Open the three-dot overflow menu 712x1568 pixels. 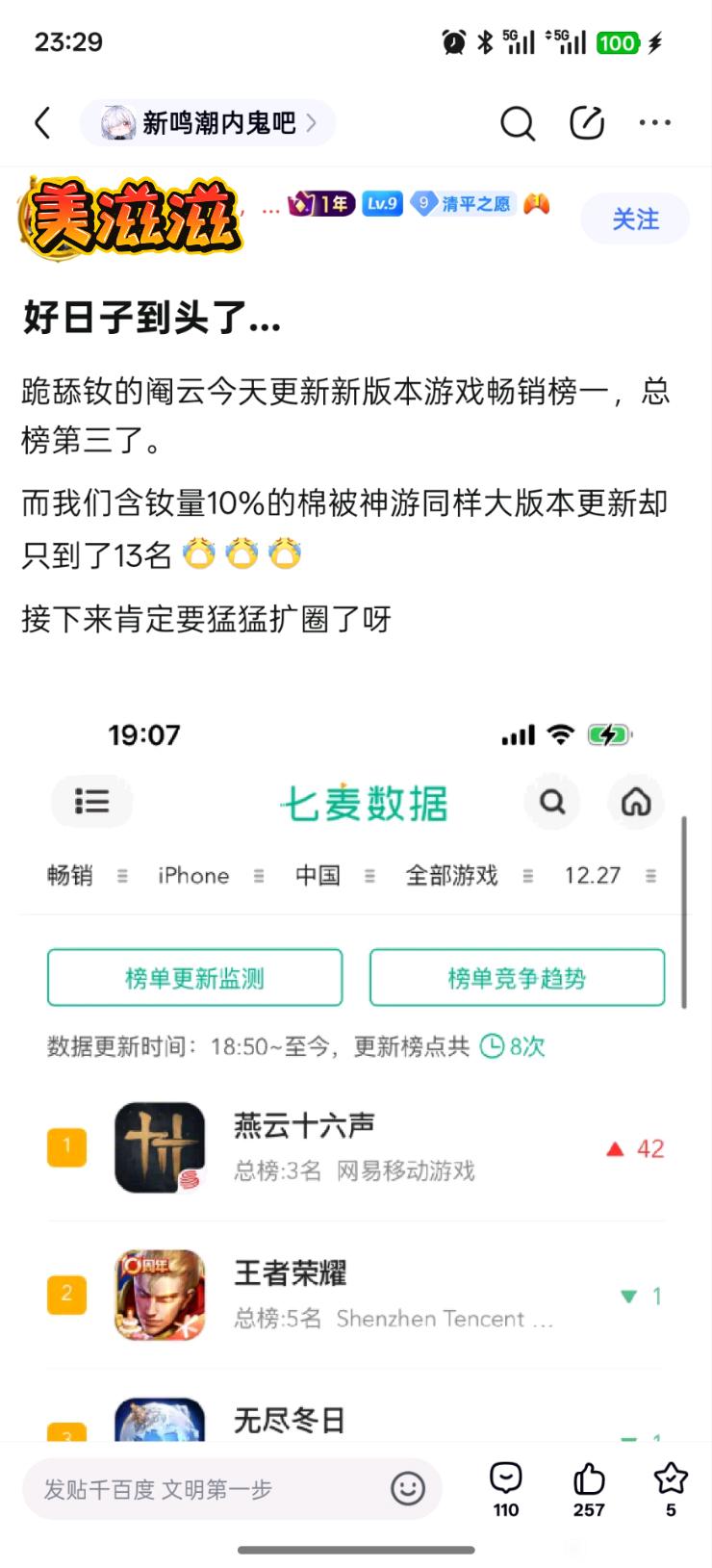click(655, 123)
